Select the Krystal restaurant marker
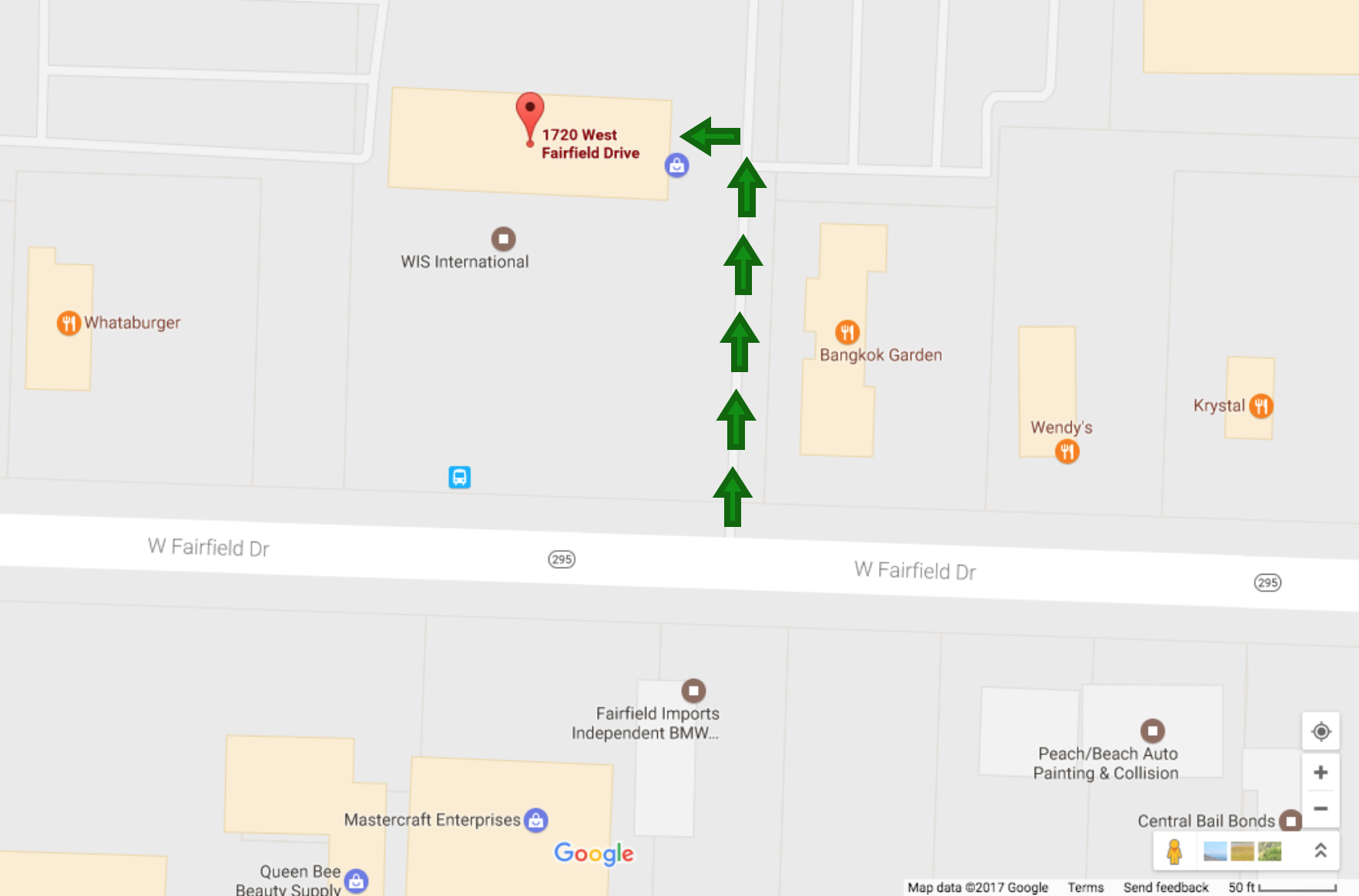The width and height of the screenshot is (1359, 896). (x=1260, y=405)
